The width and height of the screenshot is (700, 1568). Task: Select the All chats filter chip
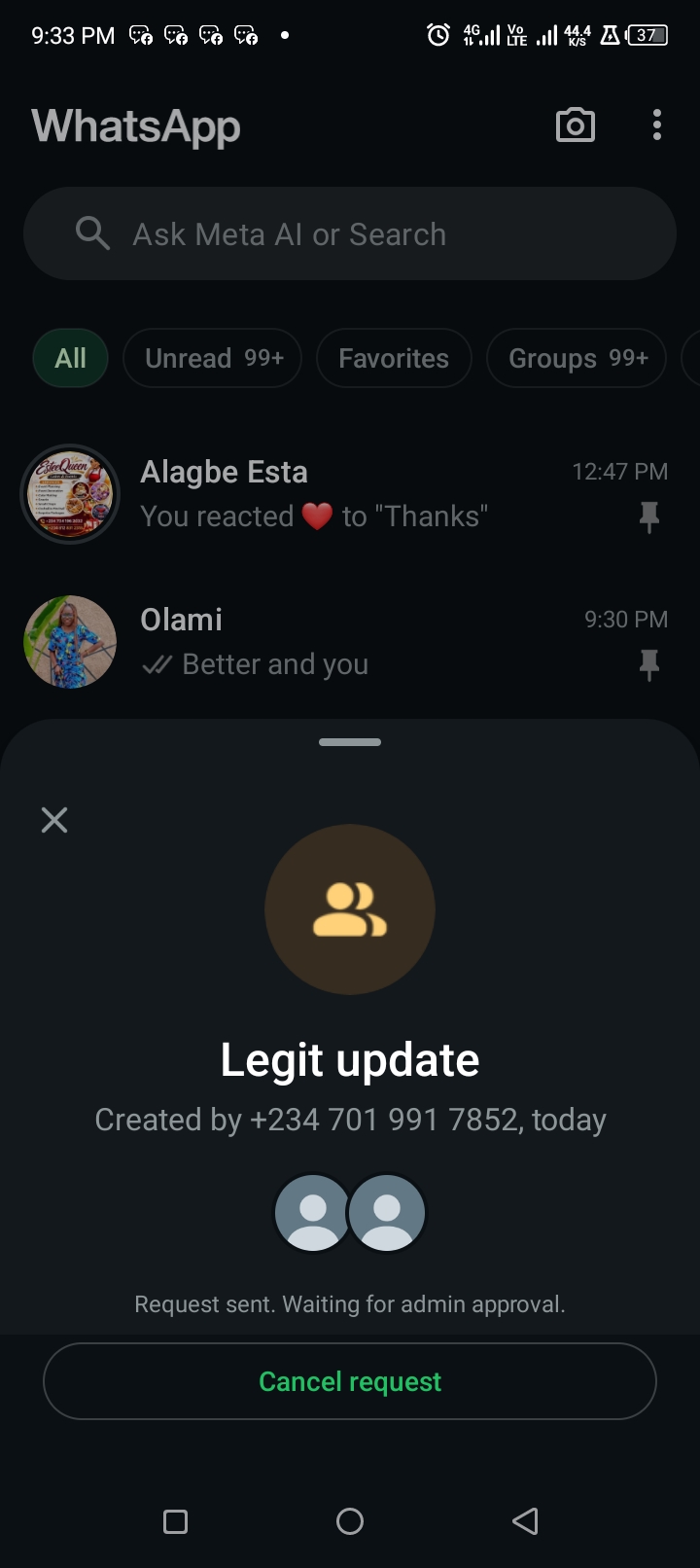click(x=70, y=358)
